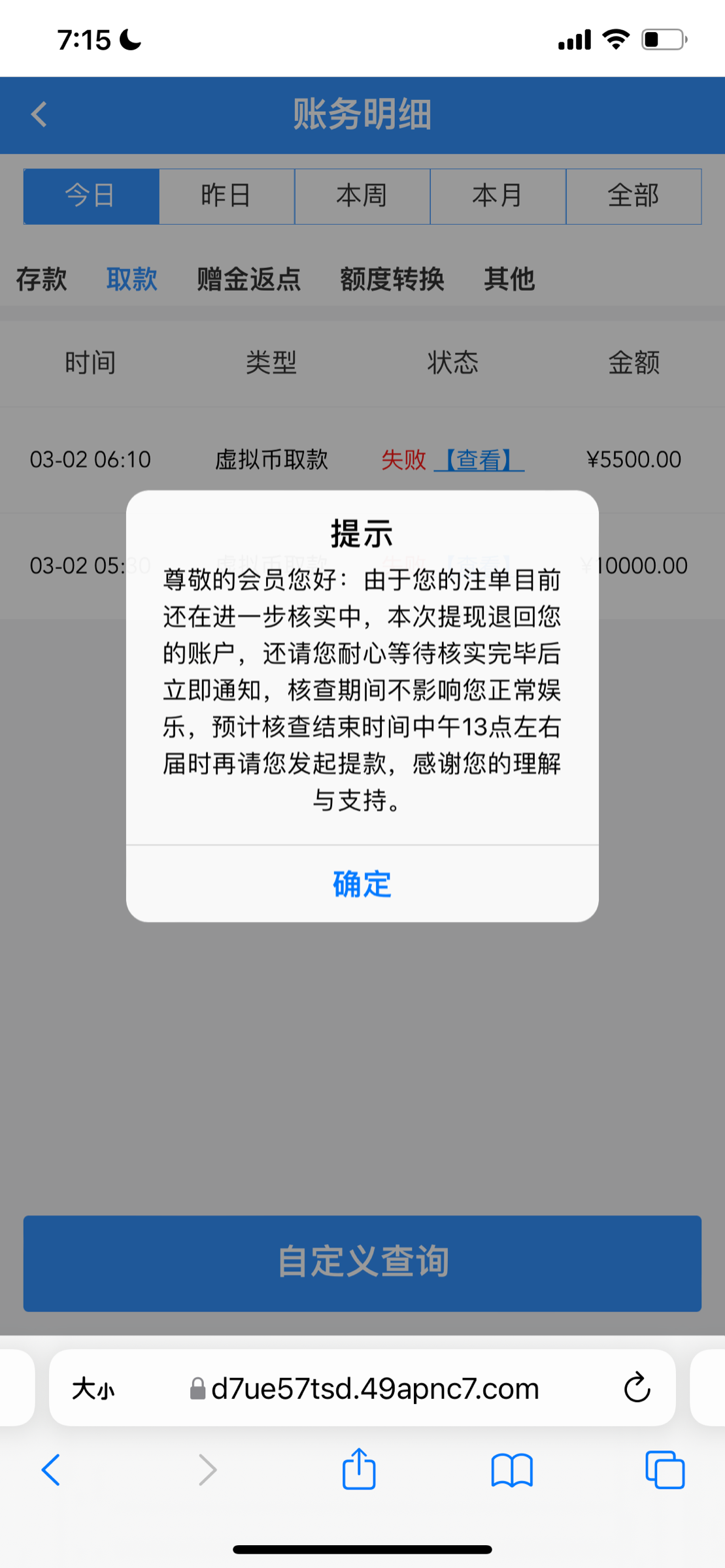Switch to 昨日 date filter
Image resolution: width=725 pixels, height=1568 pixels.
(226, 196)
